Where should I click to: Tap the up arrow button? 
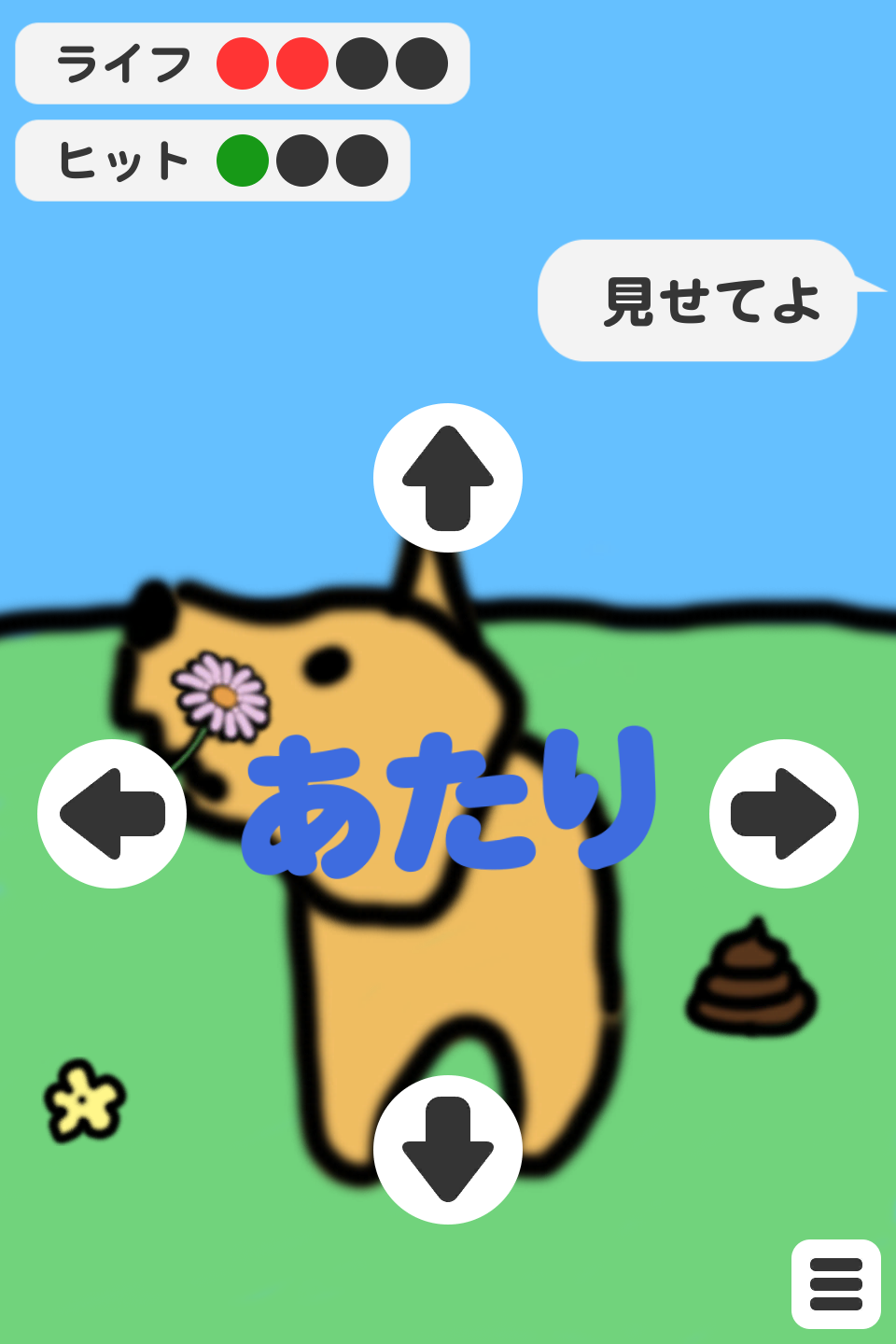(x=448, y=478)
